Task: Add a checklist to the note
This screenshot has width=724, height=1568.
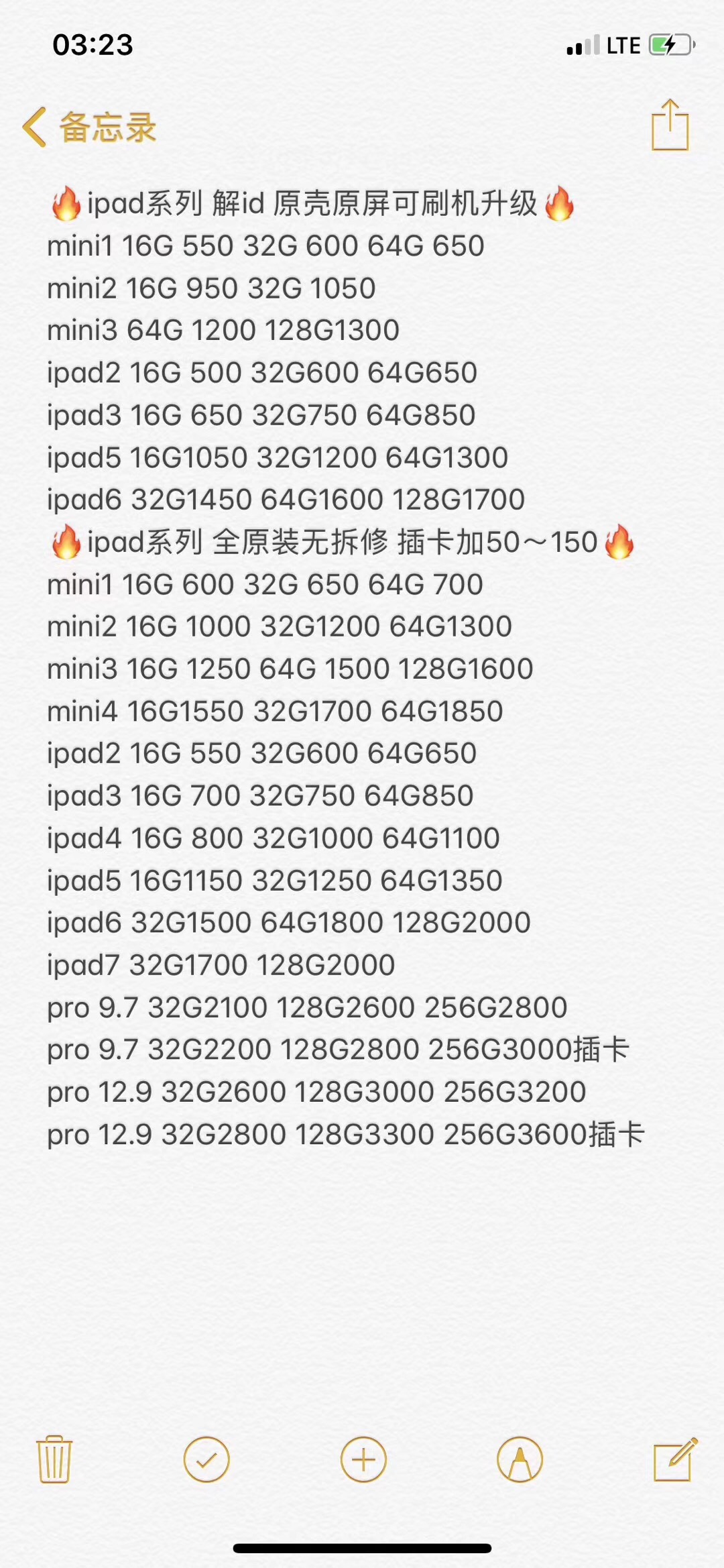Action: point(206,1459)
